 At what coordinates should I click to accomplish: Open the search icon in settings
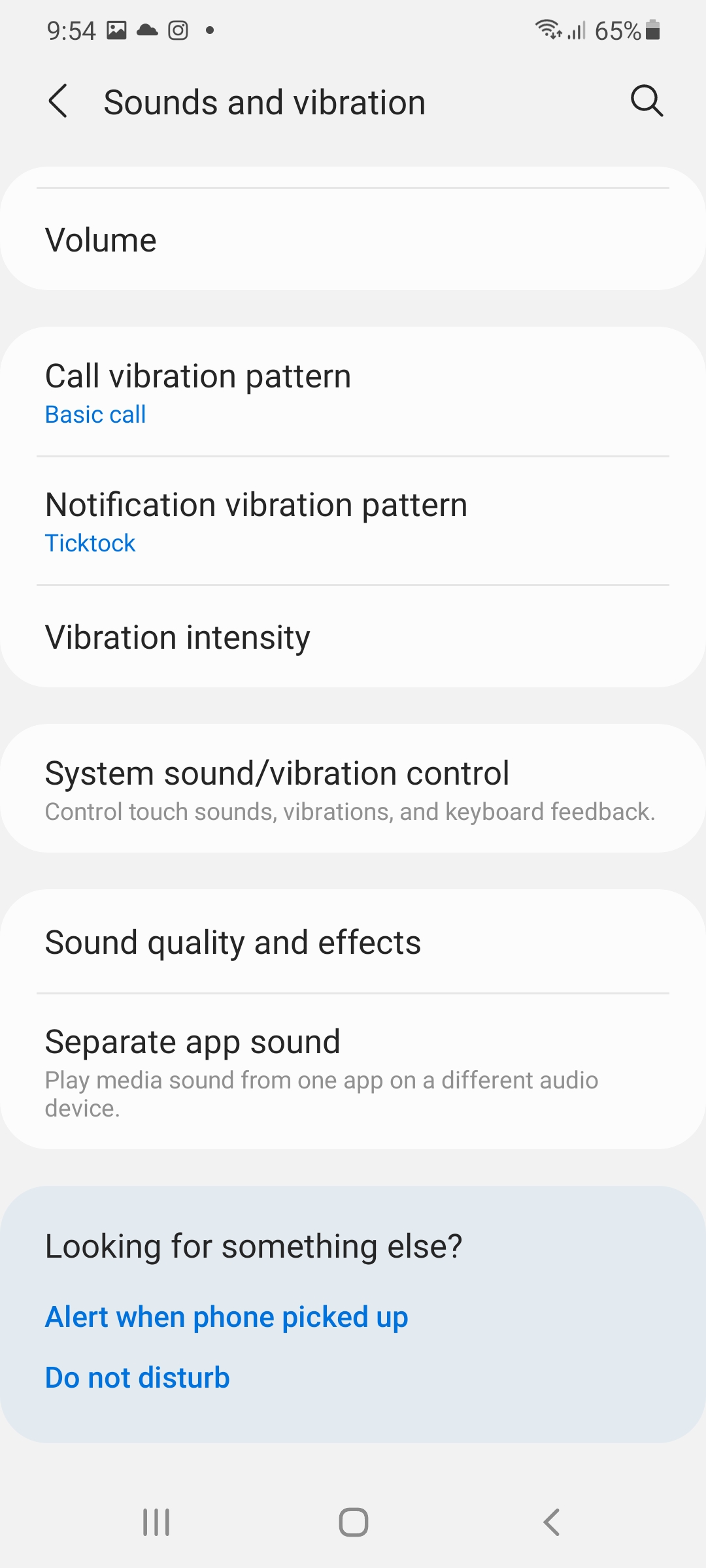coord(647,101)
